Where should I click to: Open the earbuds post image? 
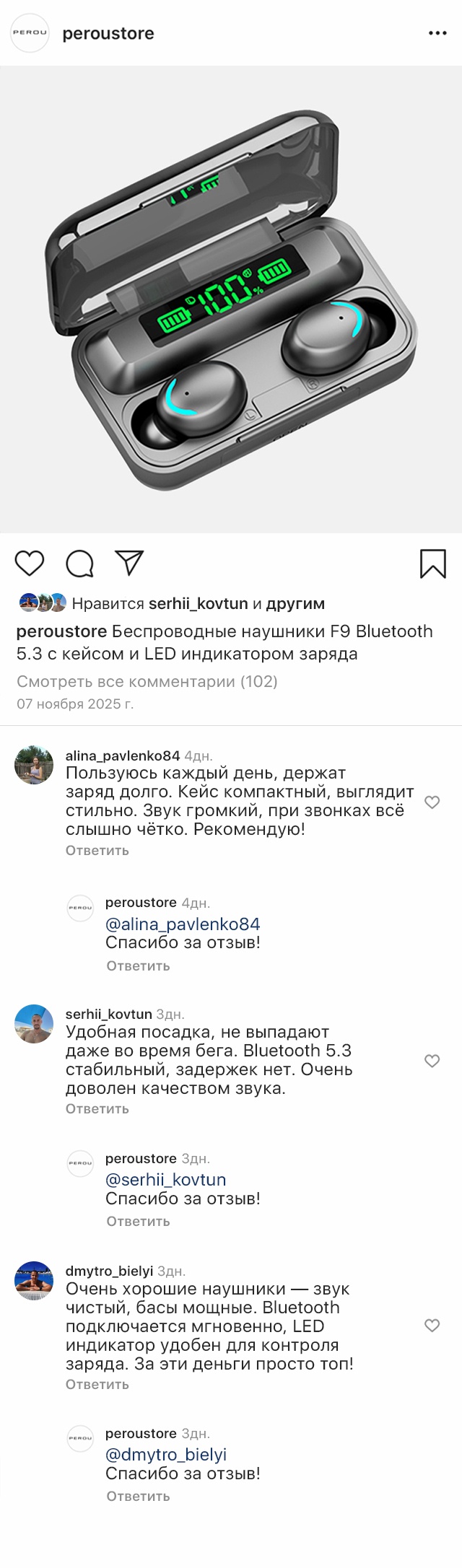point(231,299)
